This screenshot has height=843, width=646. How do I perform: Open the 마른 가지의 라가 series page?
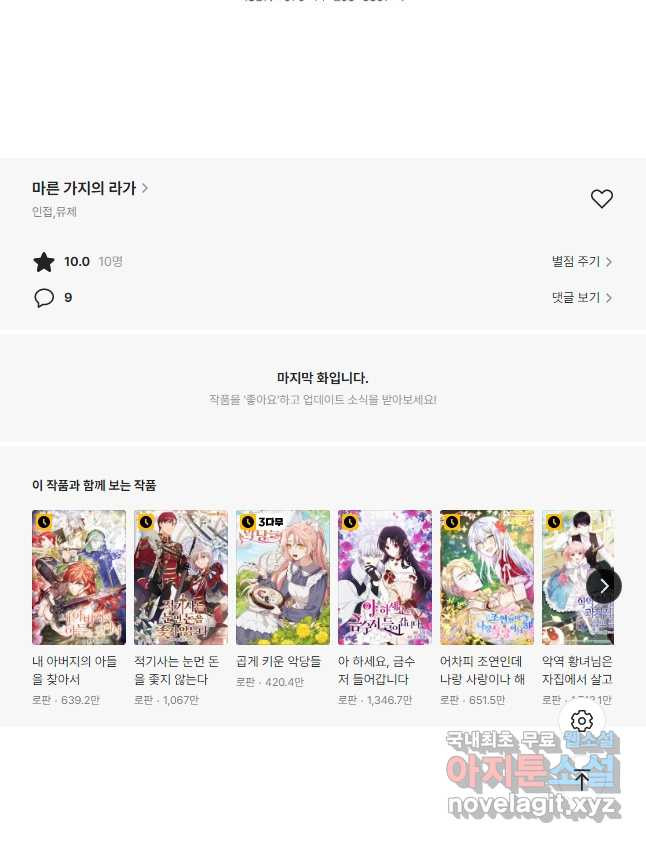point(90,188)
